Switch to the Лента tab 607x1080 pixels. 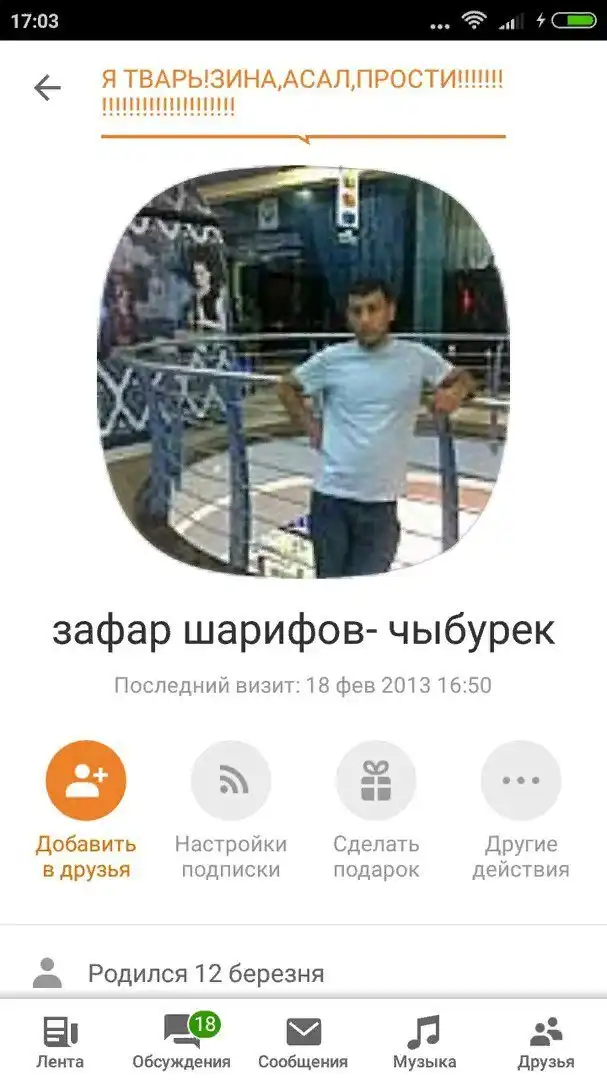tap(60, 1041)
